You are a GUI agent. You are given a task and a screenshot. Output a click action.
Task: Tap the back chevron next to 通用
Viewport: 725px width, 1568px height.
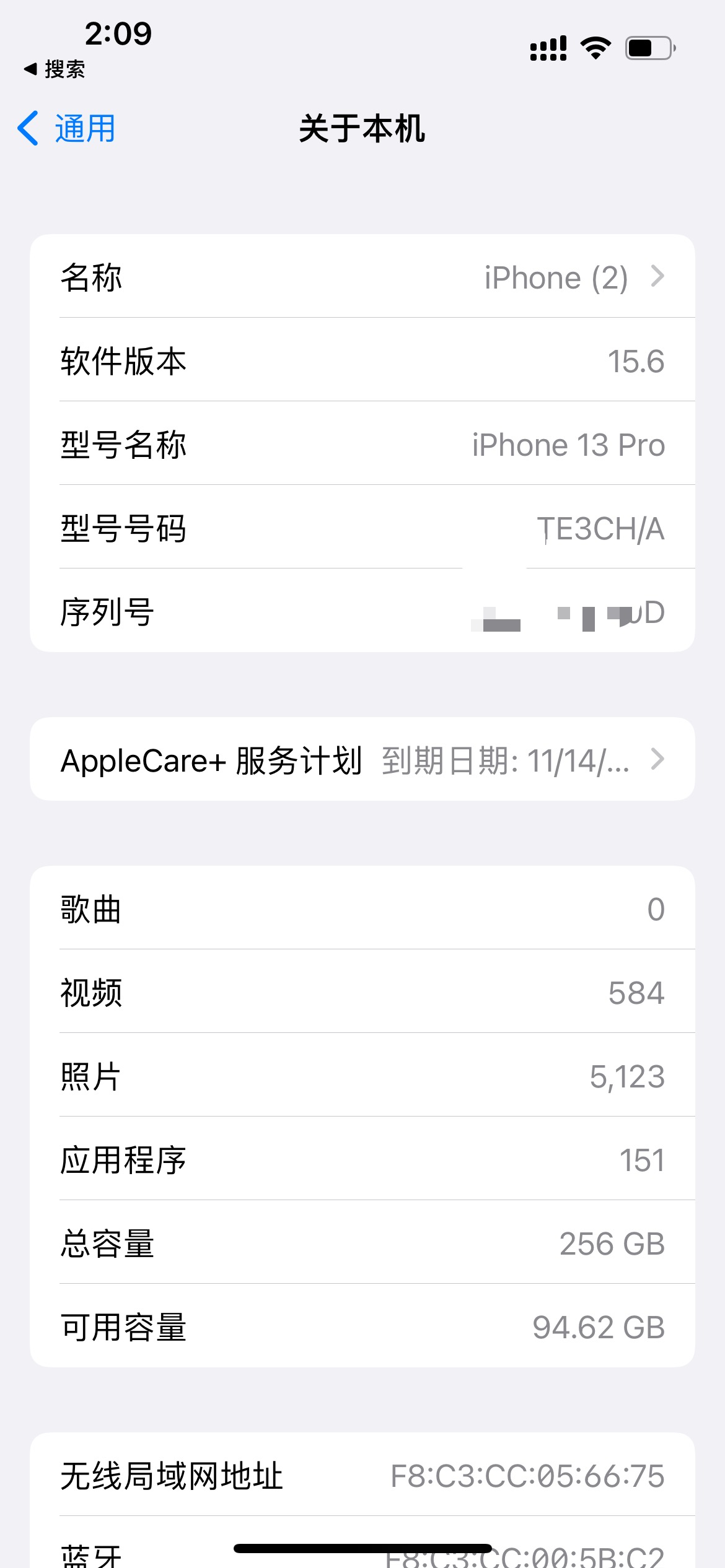click(28, 129)
